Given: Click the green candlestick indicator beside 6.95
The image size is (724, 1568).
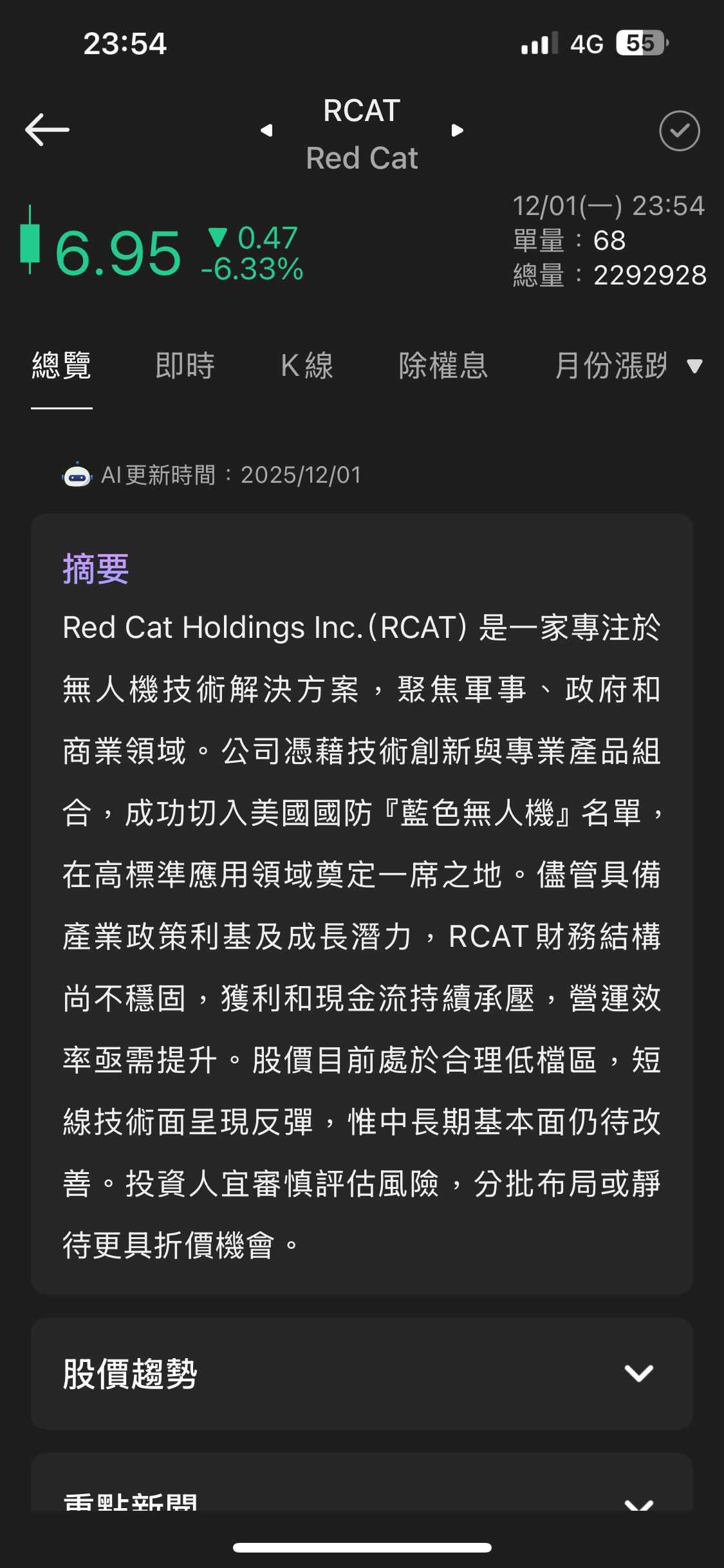Looking at the screenshot, I should [x=30, y=248].
